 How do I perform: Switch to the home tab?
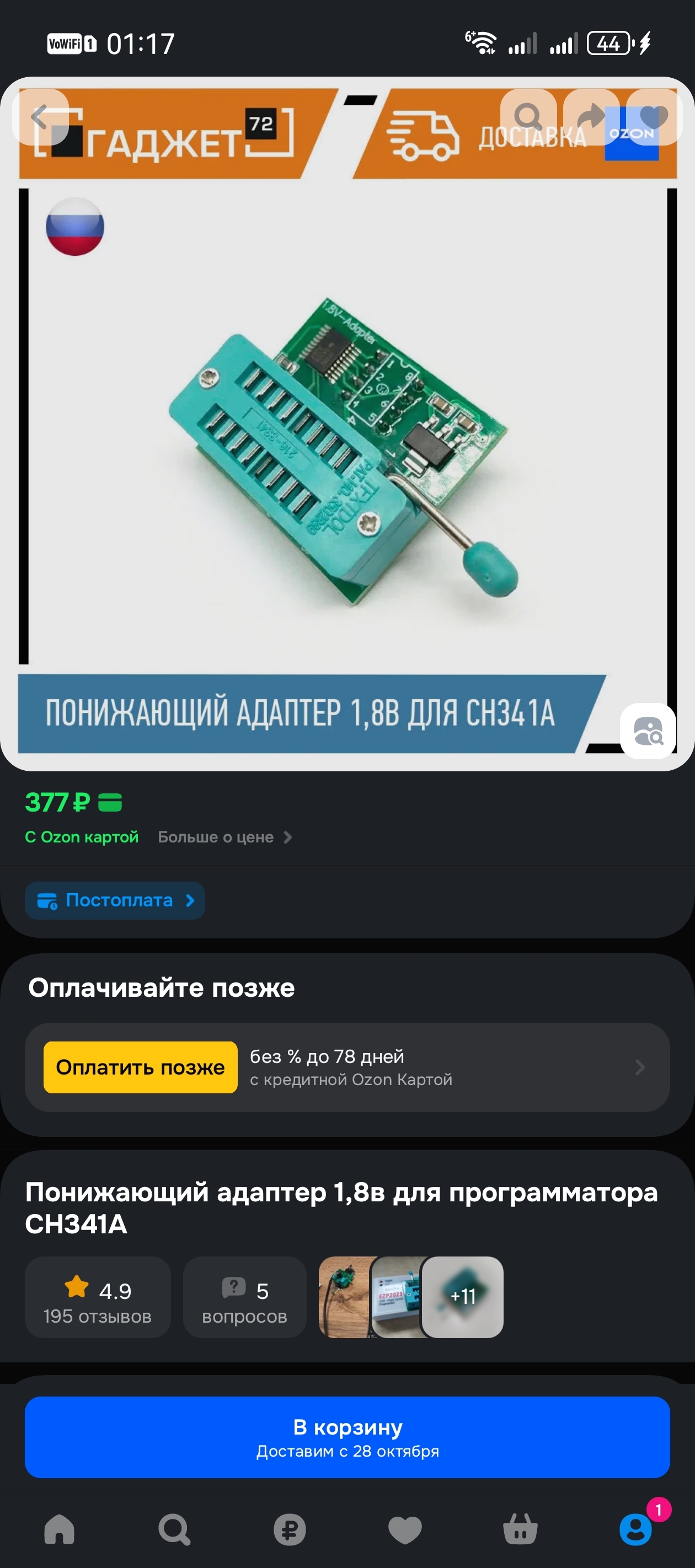pyautogui.click(x=59, y=1529)
